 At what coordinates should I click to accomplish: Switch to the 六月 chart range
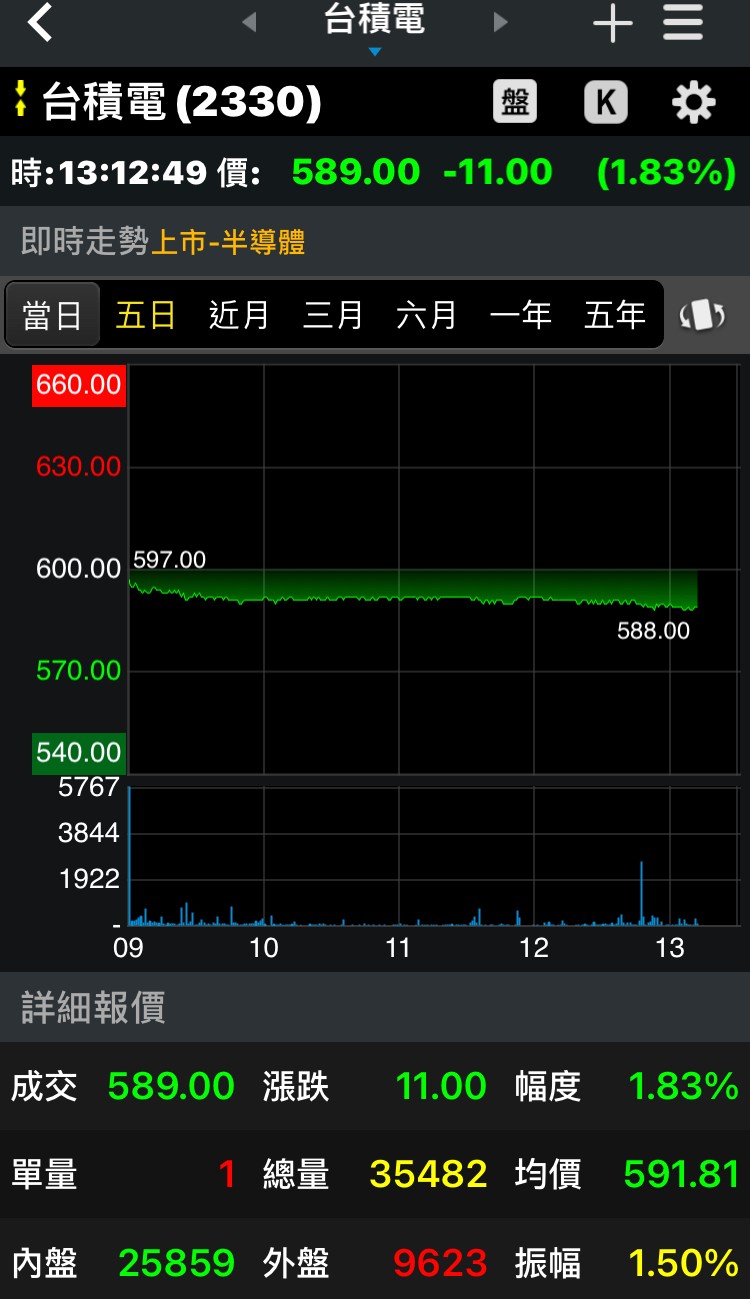point(427,315)
